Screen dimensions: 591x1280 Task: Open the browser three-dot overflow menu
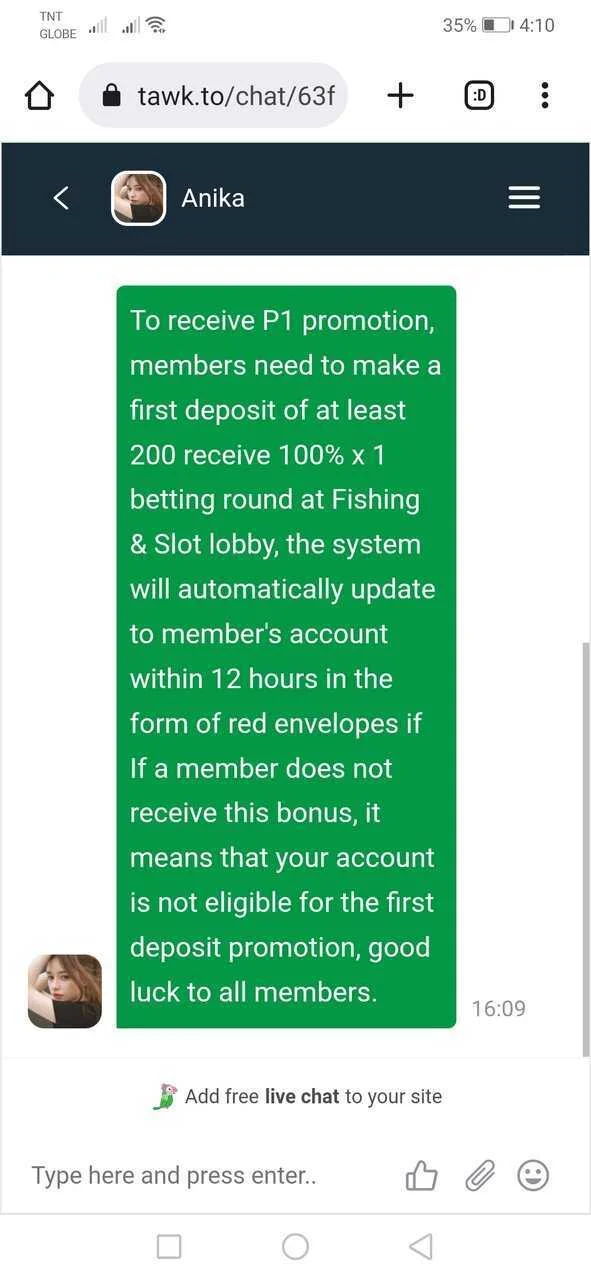(x=544, y=95)
